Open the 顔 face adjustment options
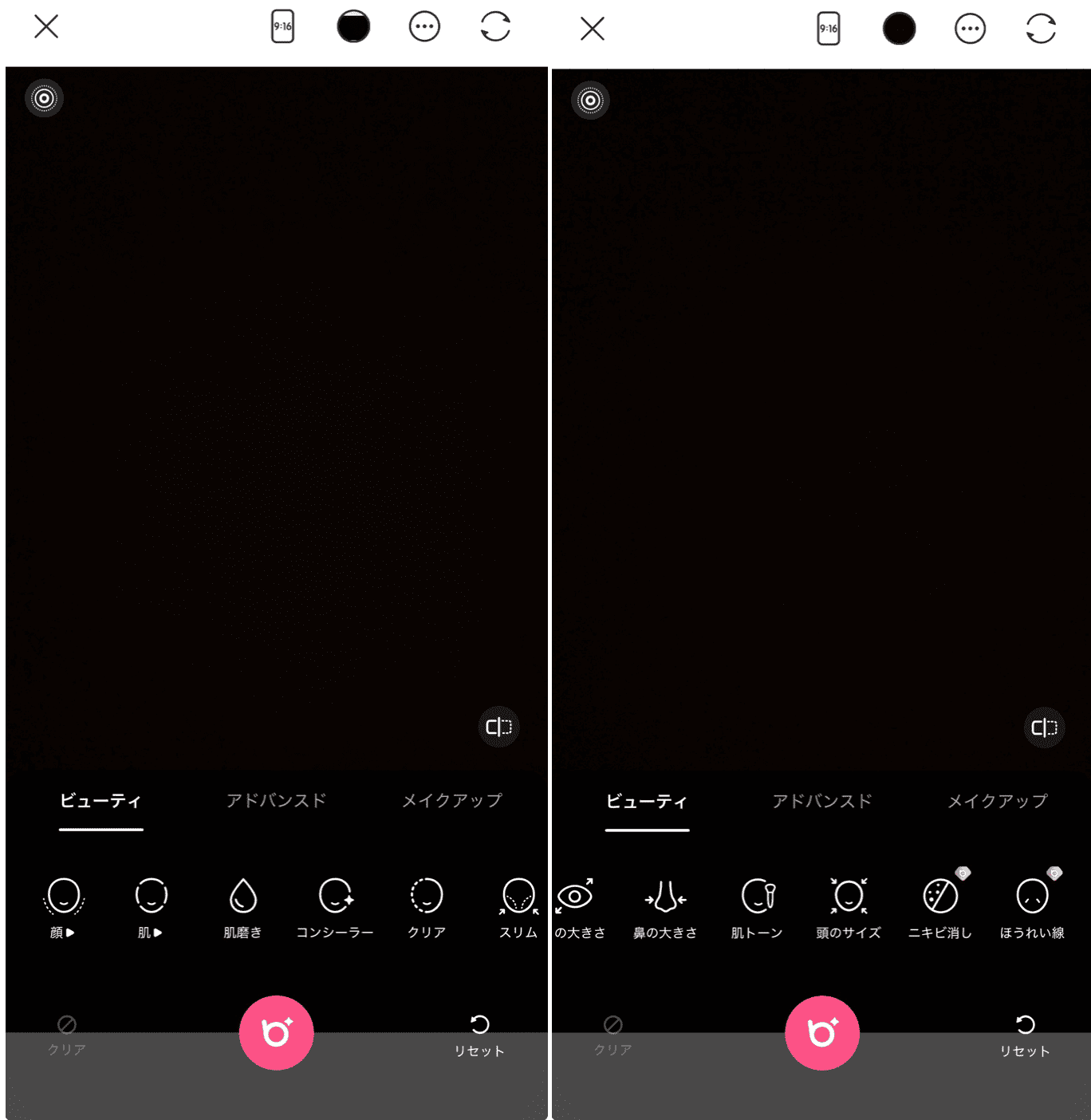 (x=64, y=907)
